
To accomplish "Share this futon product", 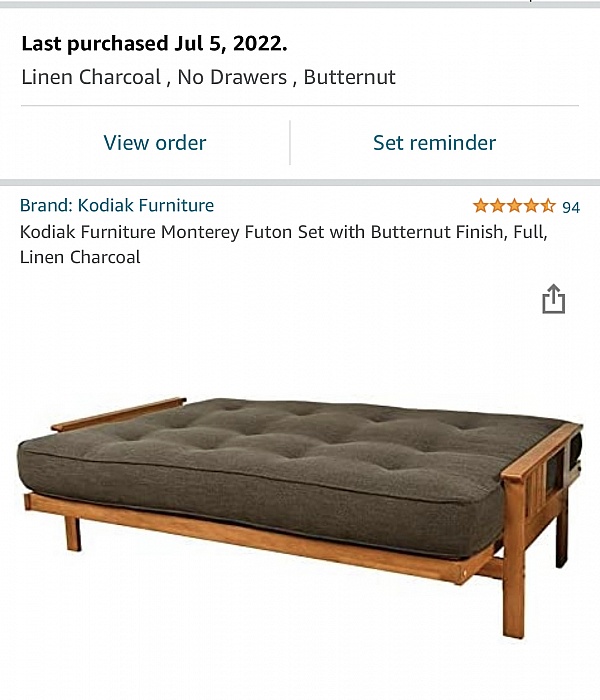I will (553, 299).
